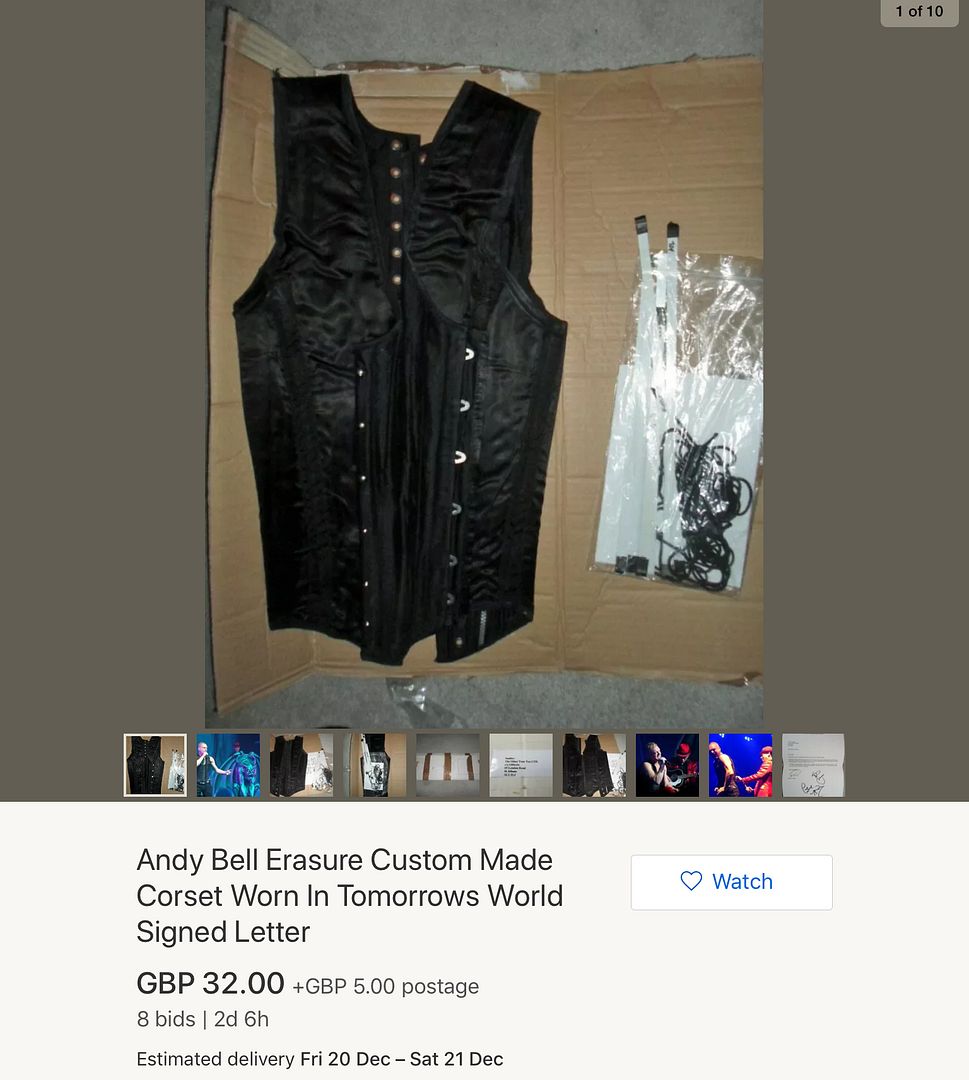View second thumbnail of singer on stage
The height and width of the screenshot is (1080, 969).
pos(228,765)
